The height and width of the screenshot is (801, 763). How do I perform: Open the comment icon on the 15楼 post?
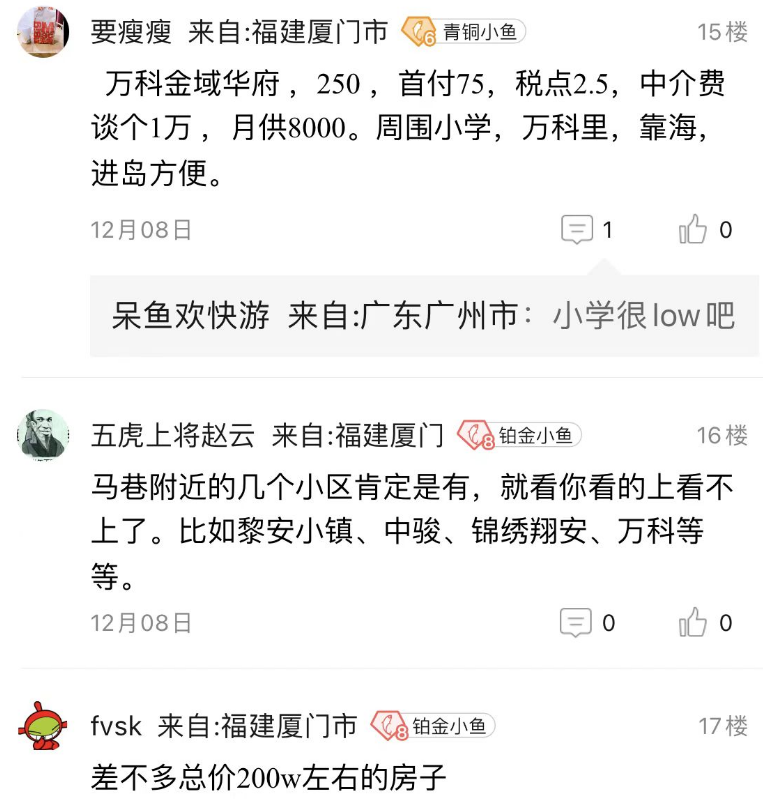577,230
